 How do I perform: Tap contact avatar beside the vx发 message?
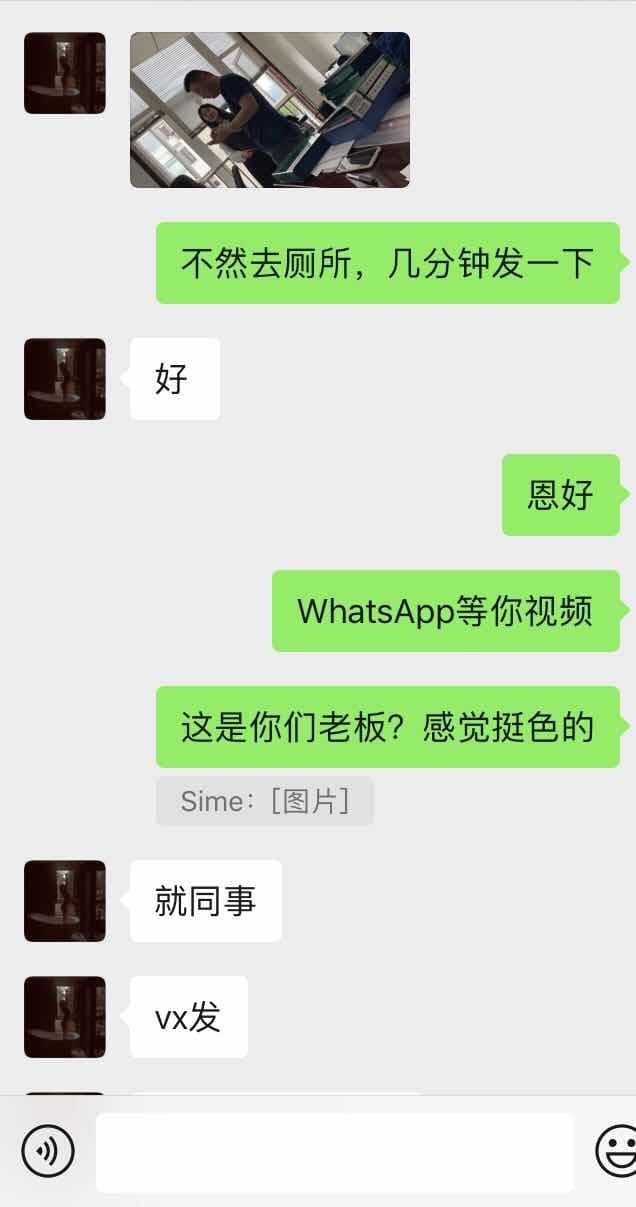point(65,1017)
